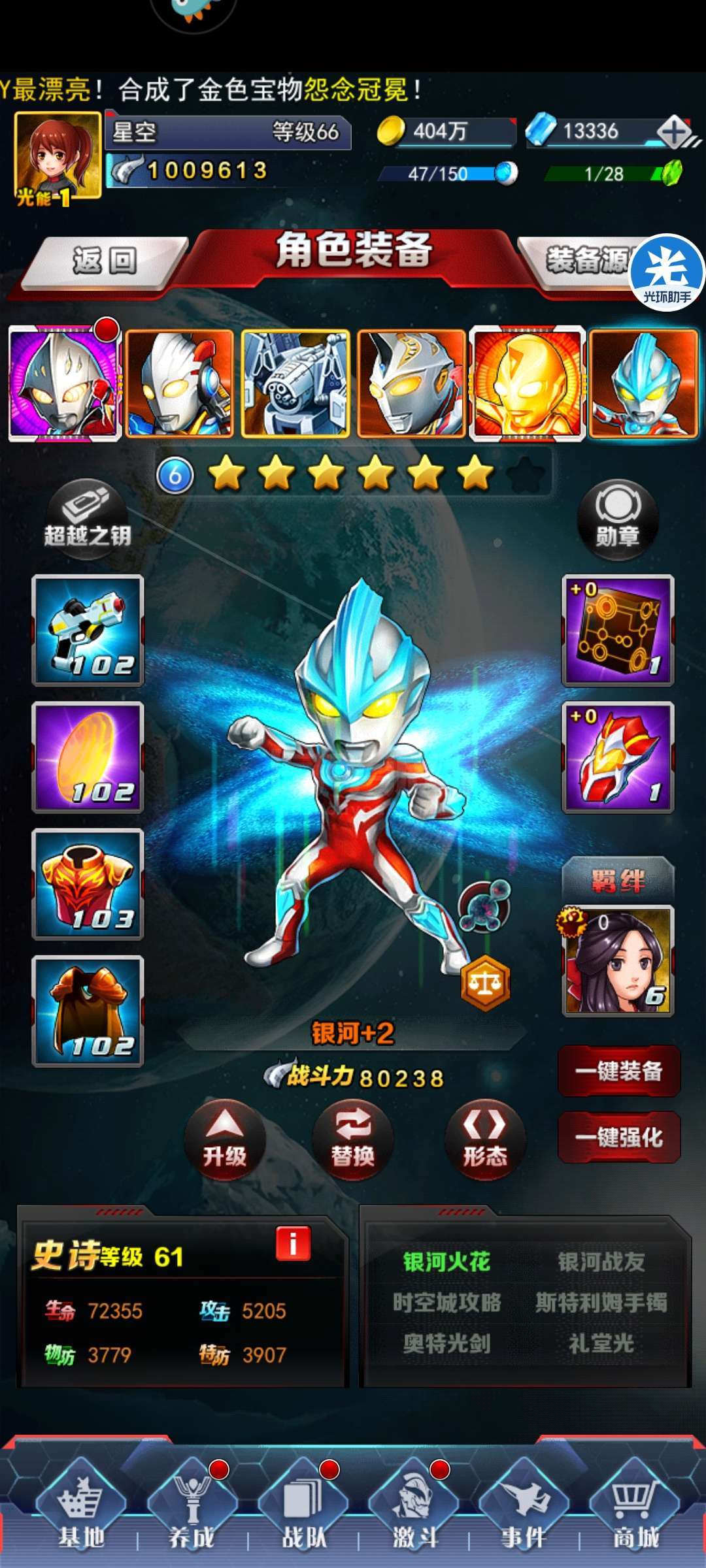This screenshot has width=706, height=1568.
Task: Open the 商城 shop tab
Action: point(634,1507)
